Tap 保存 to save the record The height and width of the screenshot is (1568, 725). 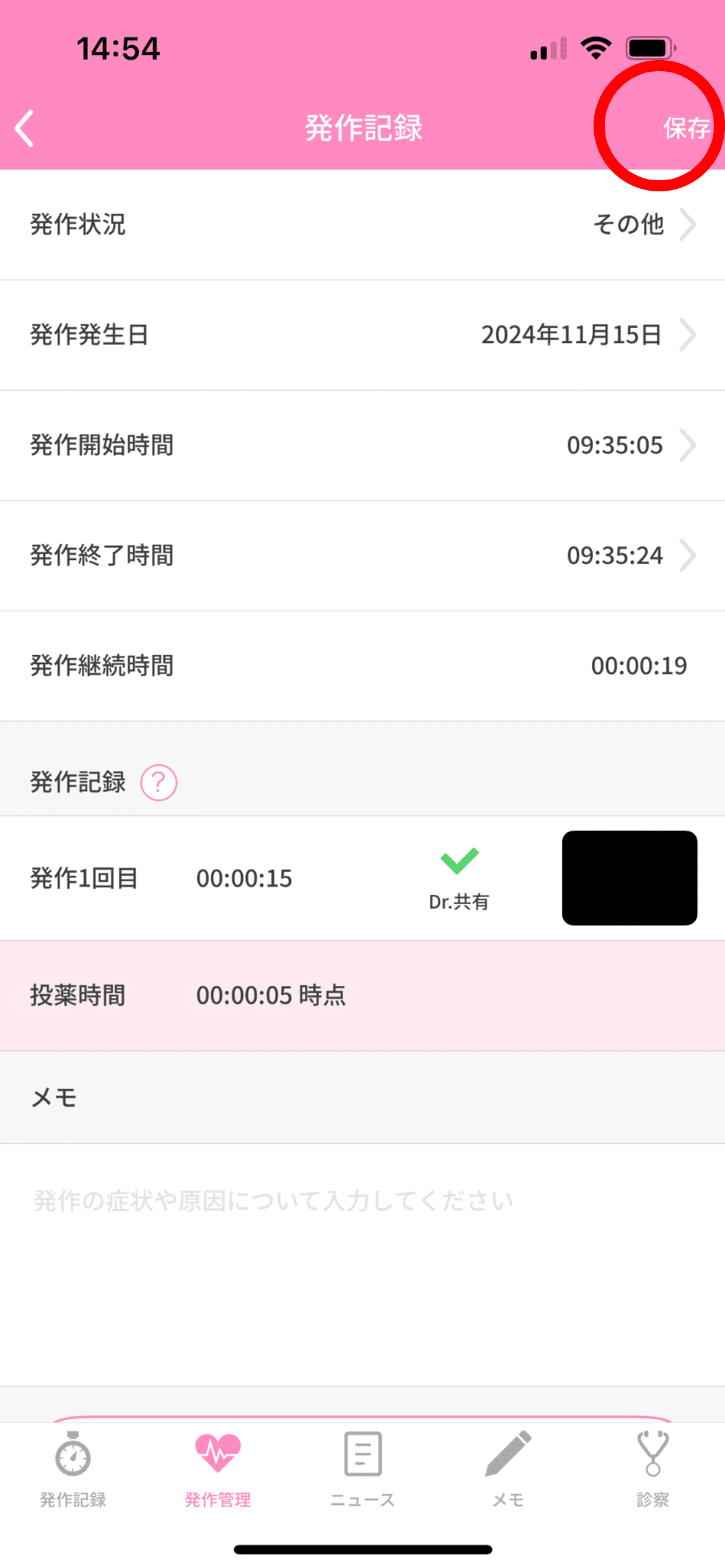(685, 128)
